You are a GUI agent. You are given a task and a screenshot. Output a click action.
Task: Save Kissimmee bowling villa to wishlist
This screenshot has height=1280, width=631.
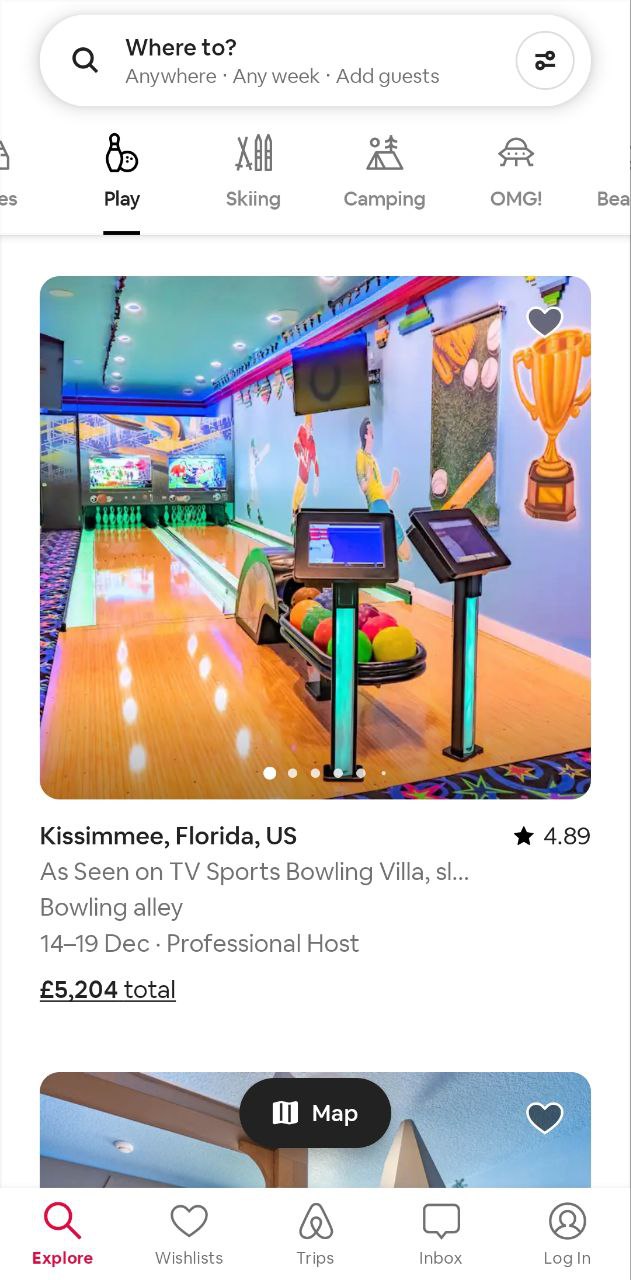pyautogui.click(x=544, y=321)
